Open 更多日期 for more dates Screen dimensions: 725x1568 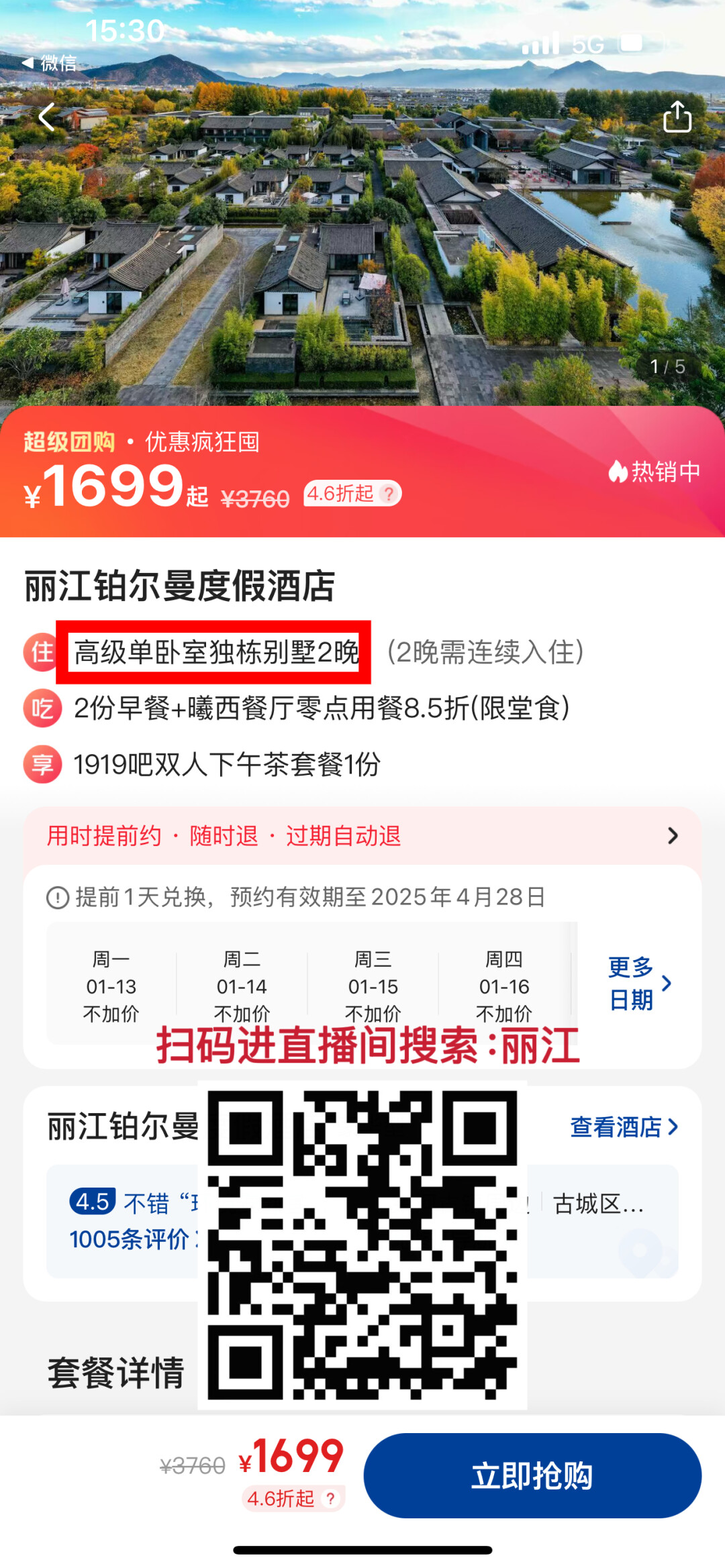pyautogui.click(x=639, y=983)
